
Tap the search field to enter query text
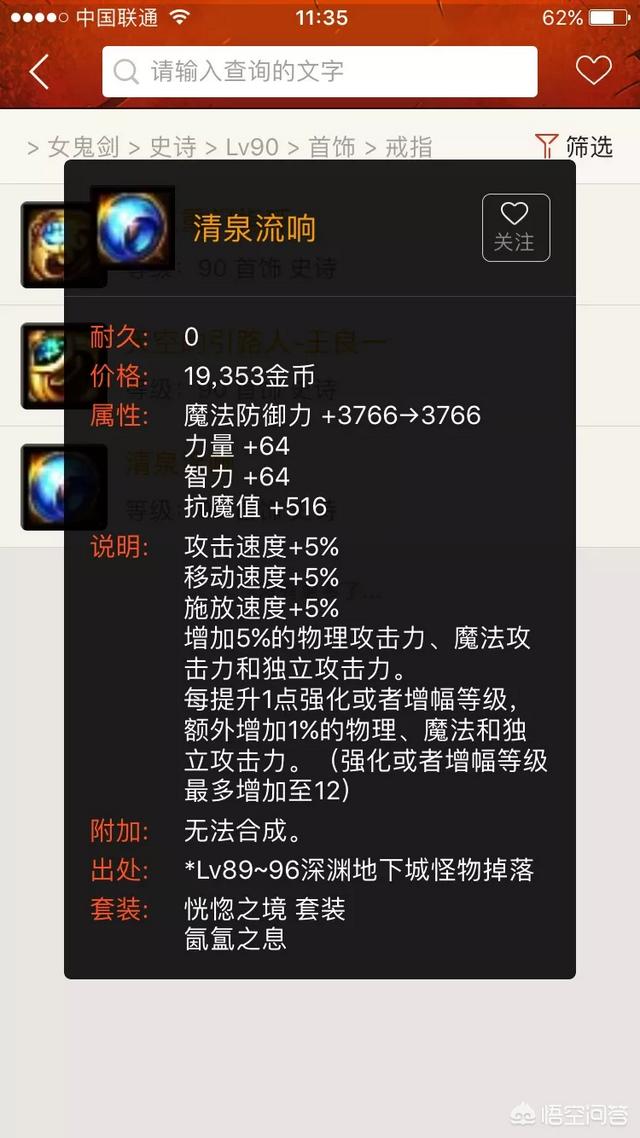tap(320, 72)
